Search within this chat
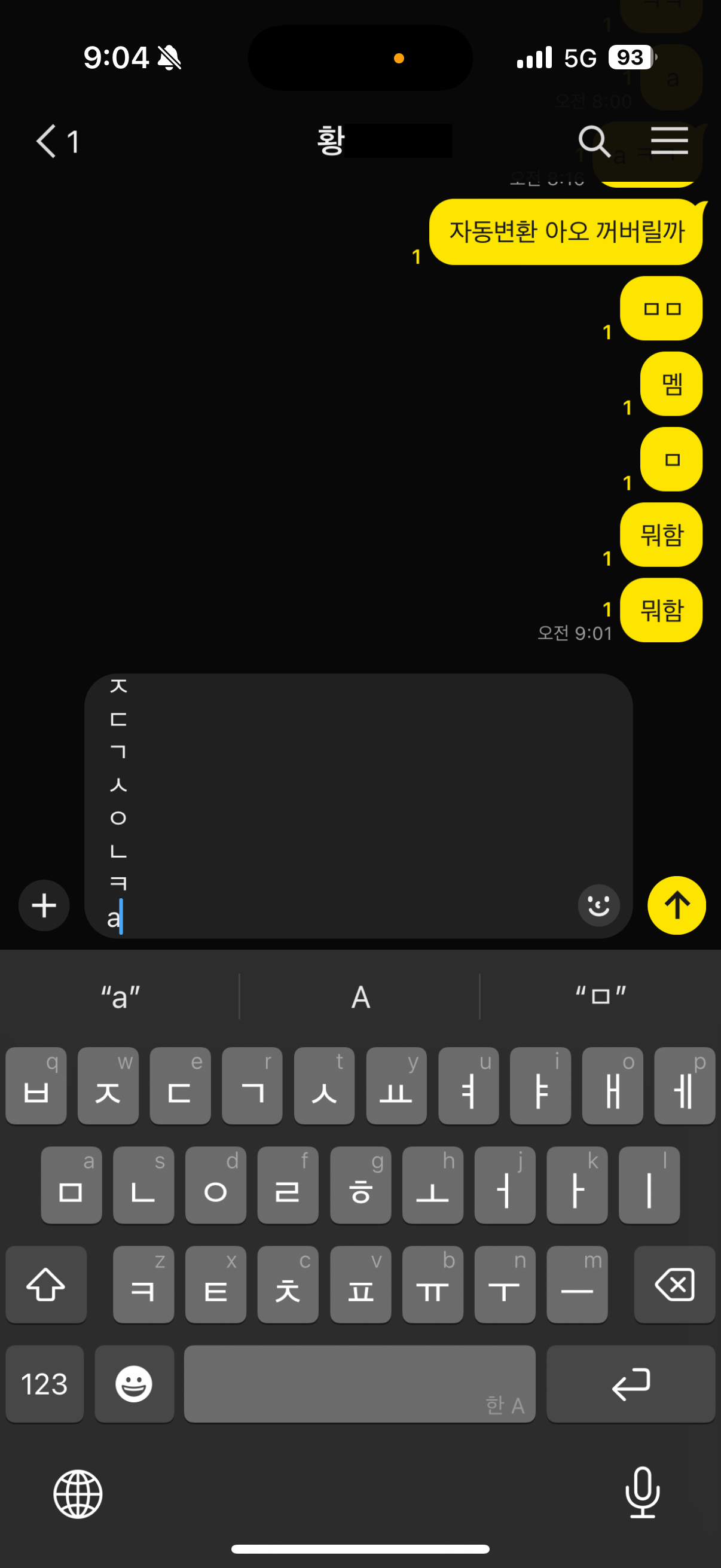721x1568 pixels. point(593,141)
